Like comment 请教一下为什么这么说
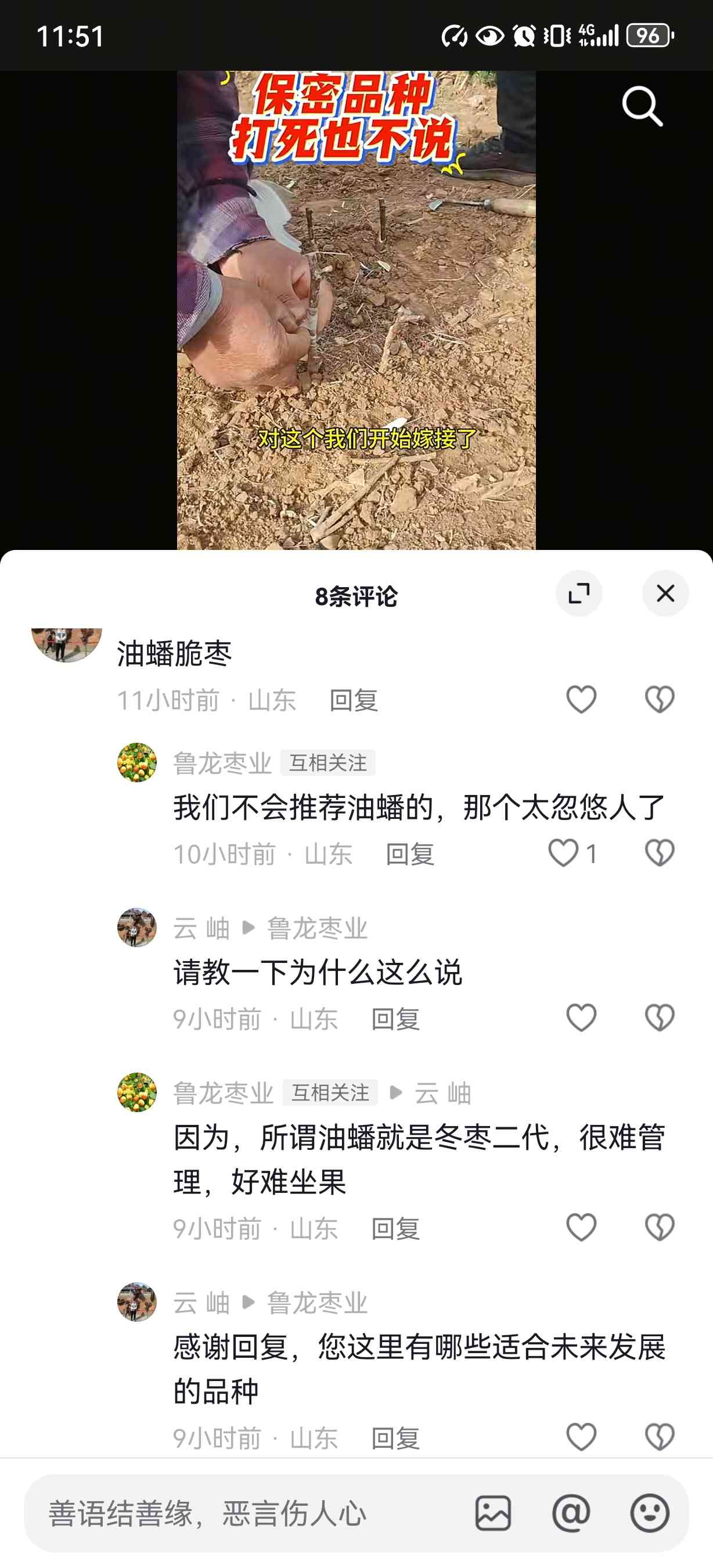 581,1017
